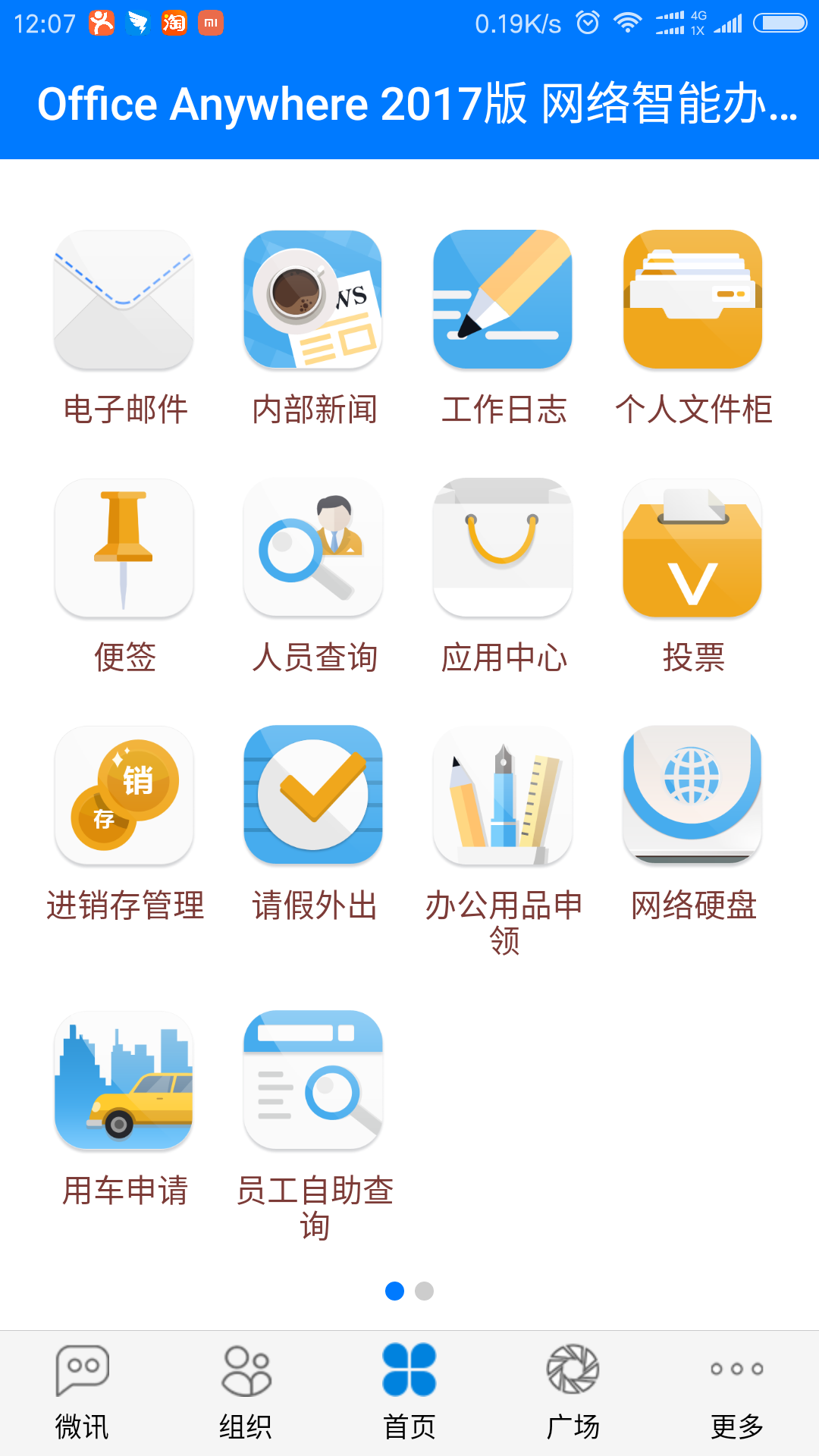The image size is (819, 1456).
Task: Switch to the 微讯 tab
Action: click(x=82, y=1392)
